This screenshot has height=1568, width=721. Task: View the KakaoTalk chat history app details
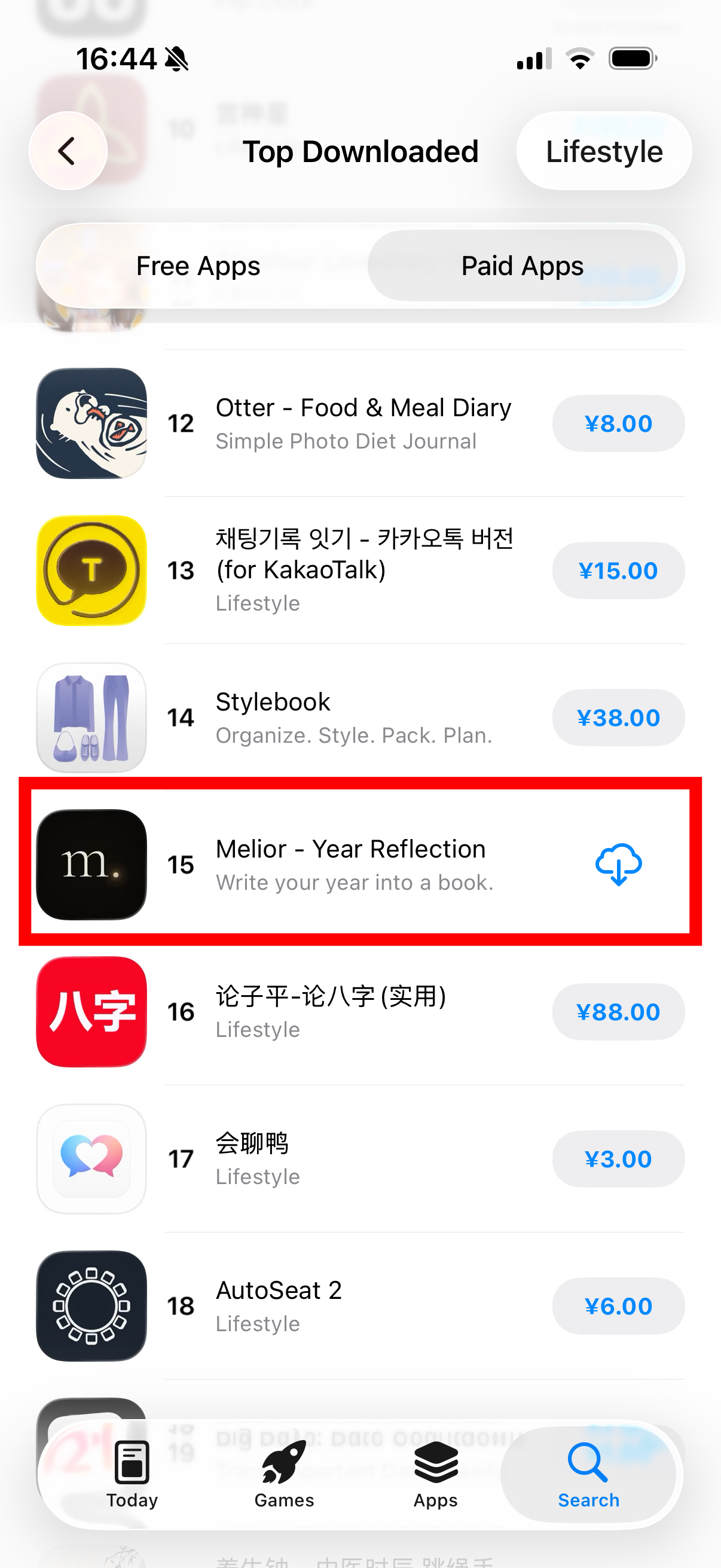[364, 570]
